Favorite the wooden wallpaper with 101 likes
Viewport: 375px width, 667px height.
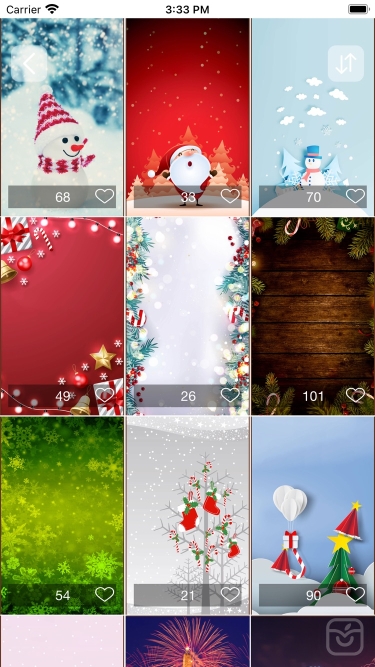coord(355,395)
